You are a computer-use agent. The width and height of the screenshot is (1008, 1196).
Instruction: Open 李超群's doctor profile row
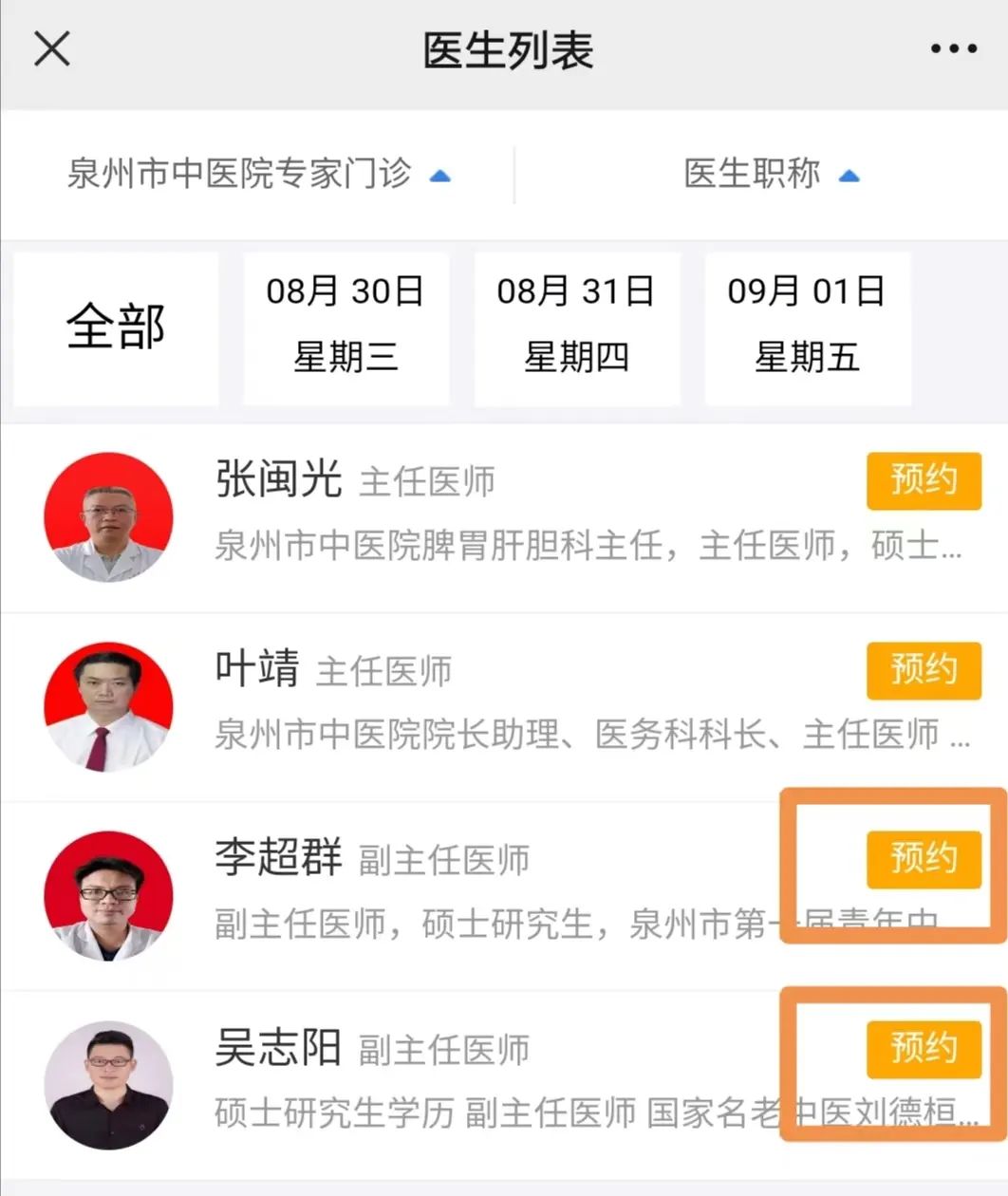(475, 897)
